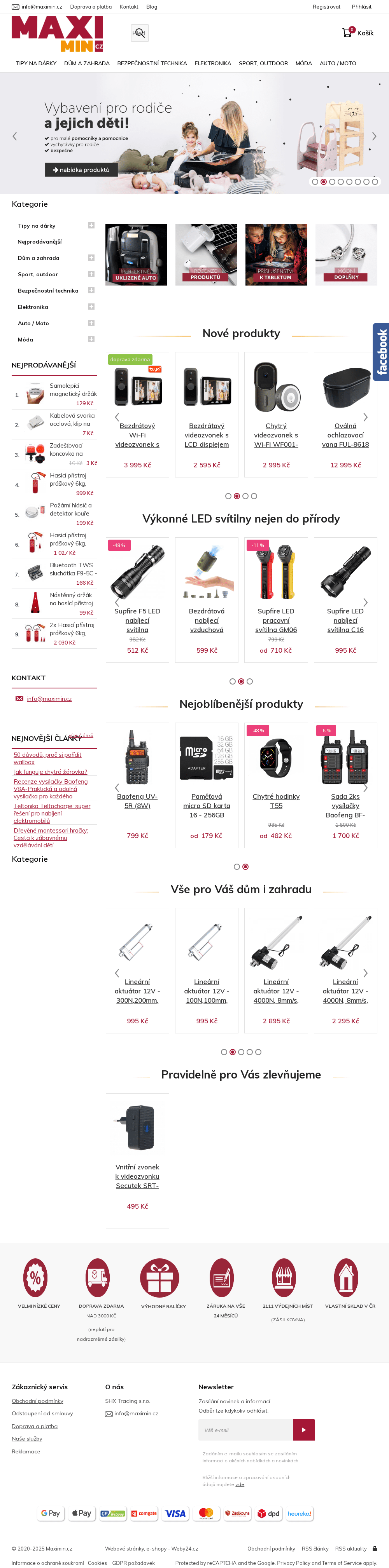Open the Přihlásit login link
Screen dimensions: 389x1568
pos(361,7)
